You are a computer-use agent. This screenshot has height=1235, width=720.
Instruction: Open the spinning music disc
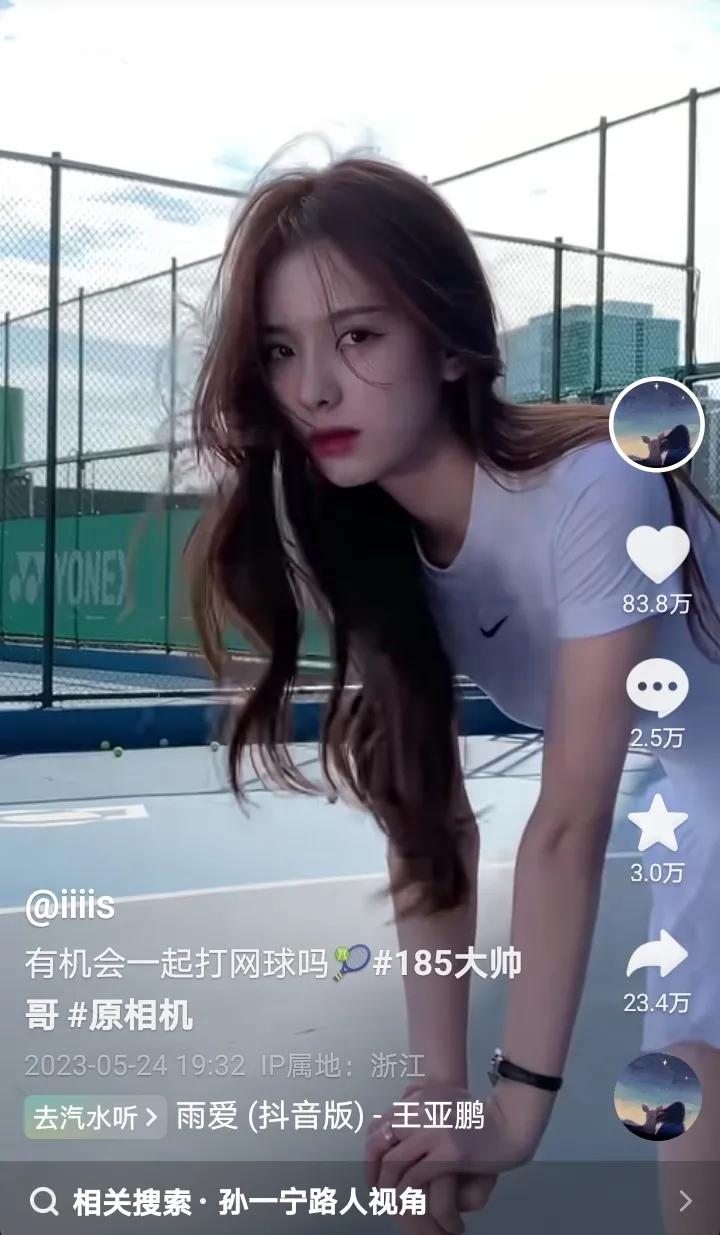[x=657, y=1102]
